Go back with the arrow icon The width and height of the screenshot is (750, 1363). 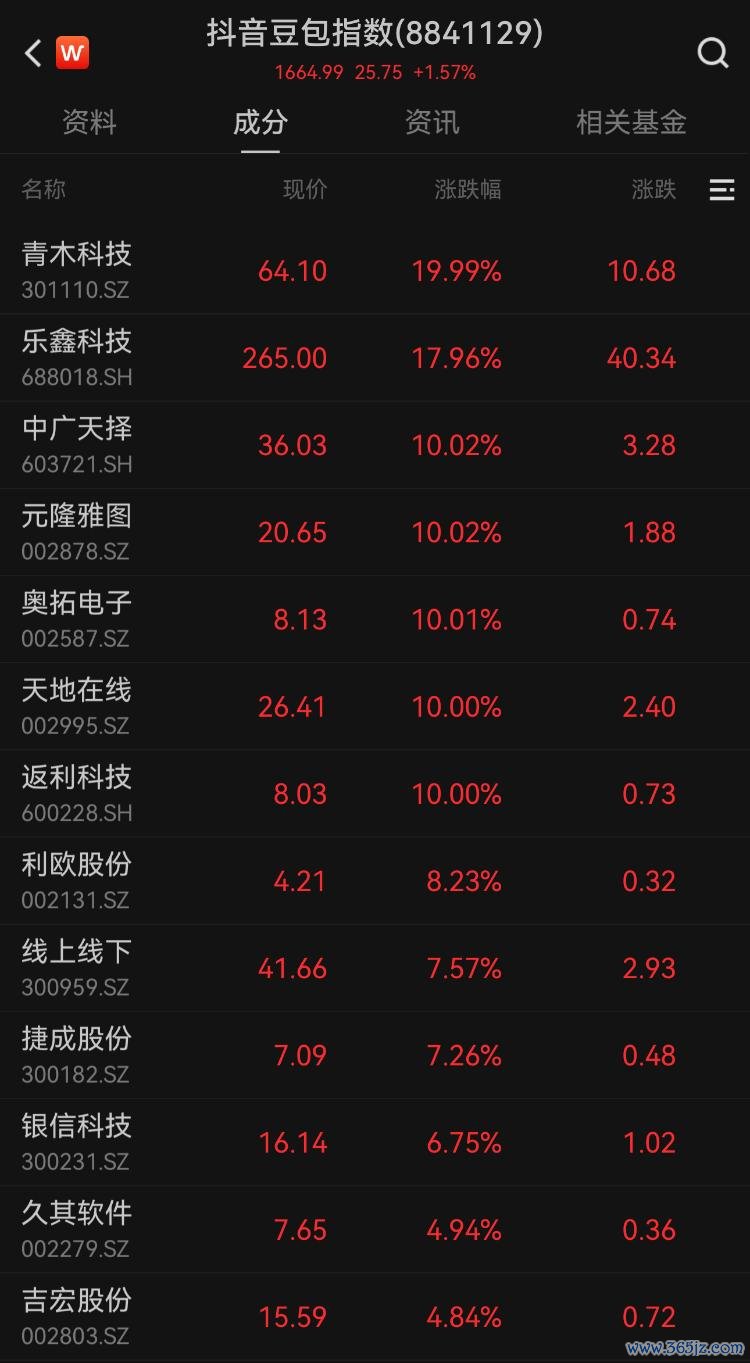click(33, 53)
